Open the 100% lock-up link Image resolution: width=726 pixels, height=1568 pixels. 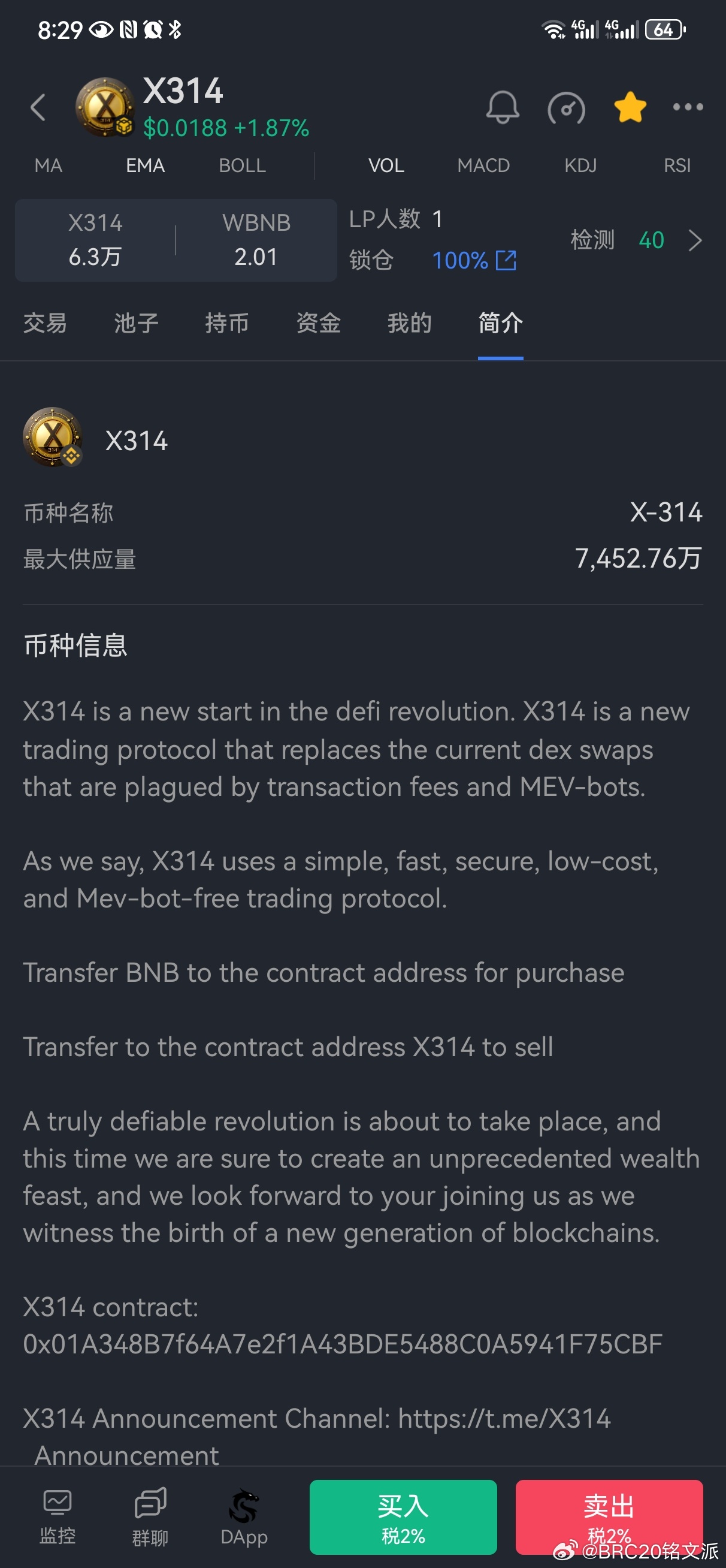(474, 261)
